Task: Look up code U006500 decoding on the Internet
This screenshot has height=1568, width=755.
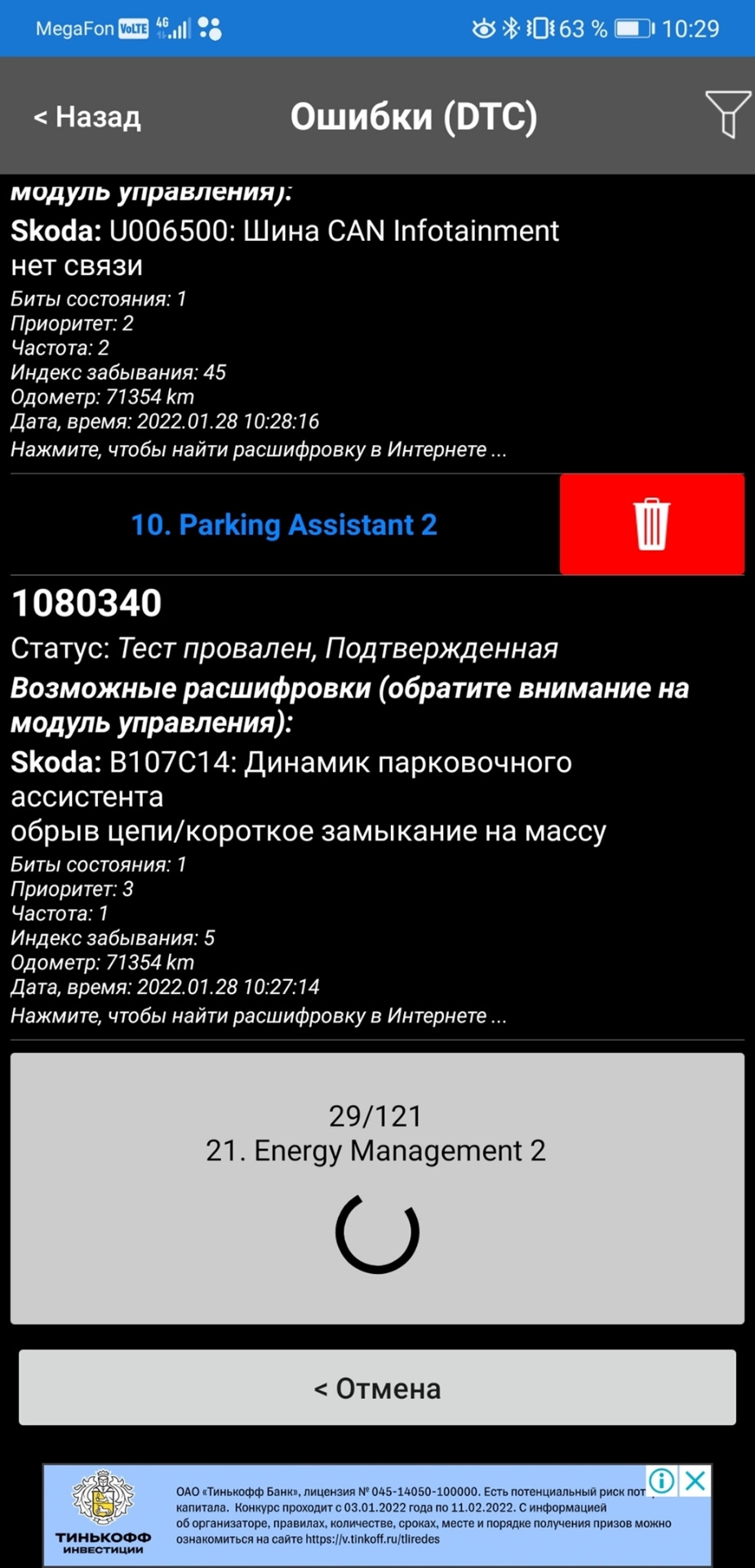Action: pyautogui.click(x=258, y=450)
